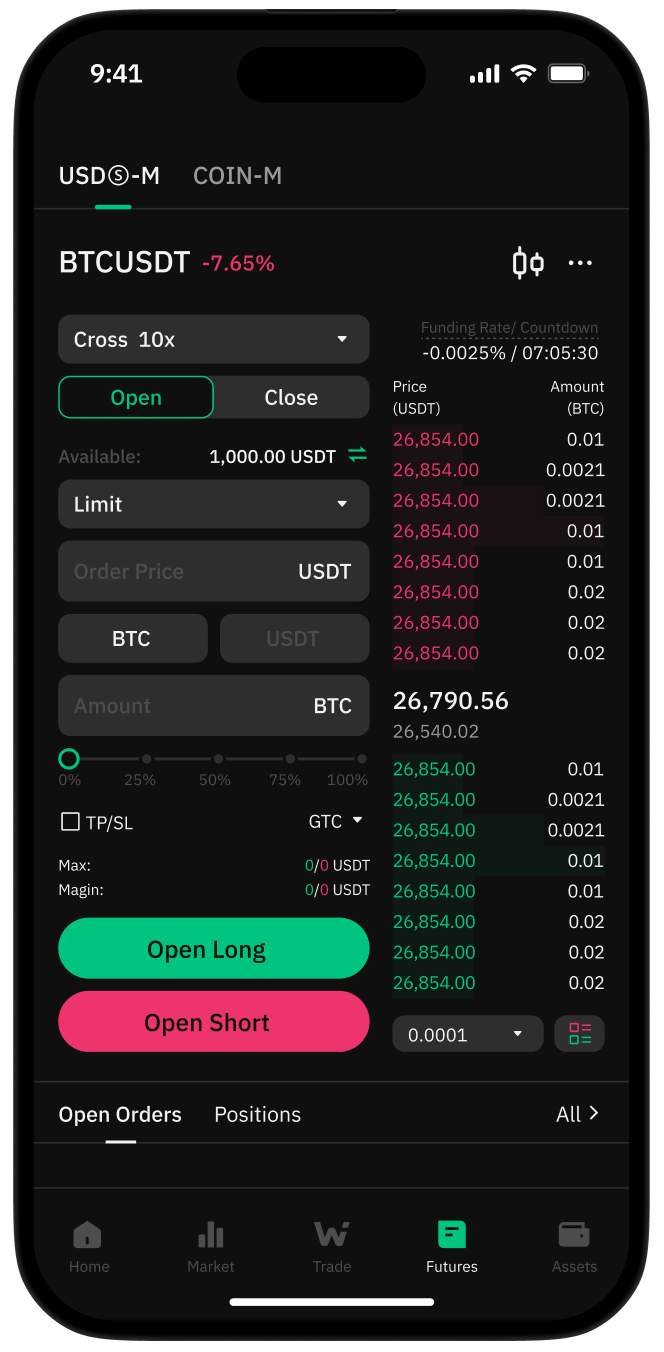Switch to the COIN-M tab

pos(237,176)
